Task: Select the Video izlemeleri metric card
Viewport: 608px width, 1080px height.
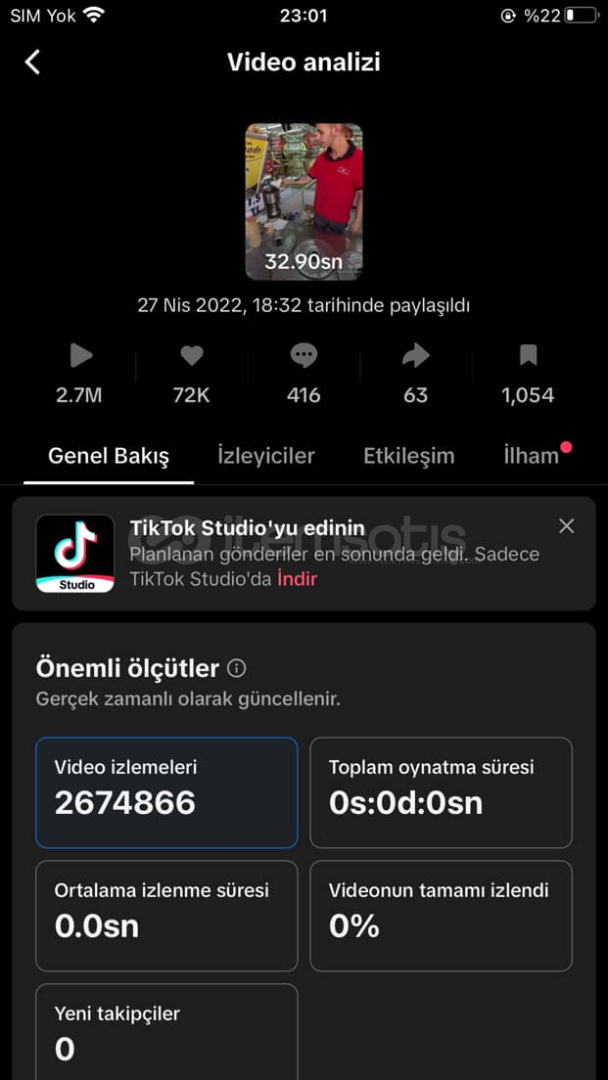Action: [167, 792]
